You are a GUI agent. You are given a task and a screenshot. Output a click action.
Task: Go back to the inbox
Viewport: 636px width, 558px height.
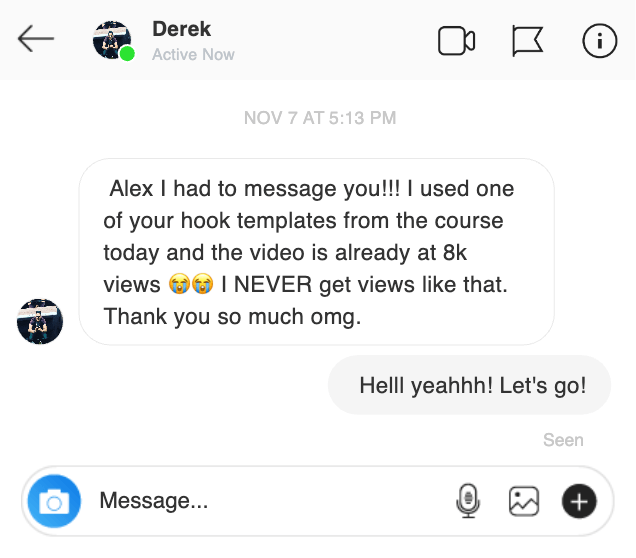(x=35, y=39)
